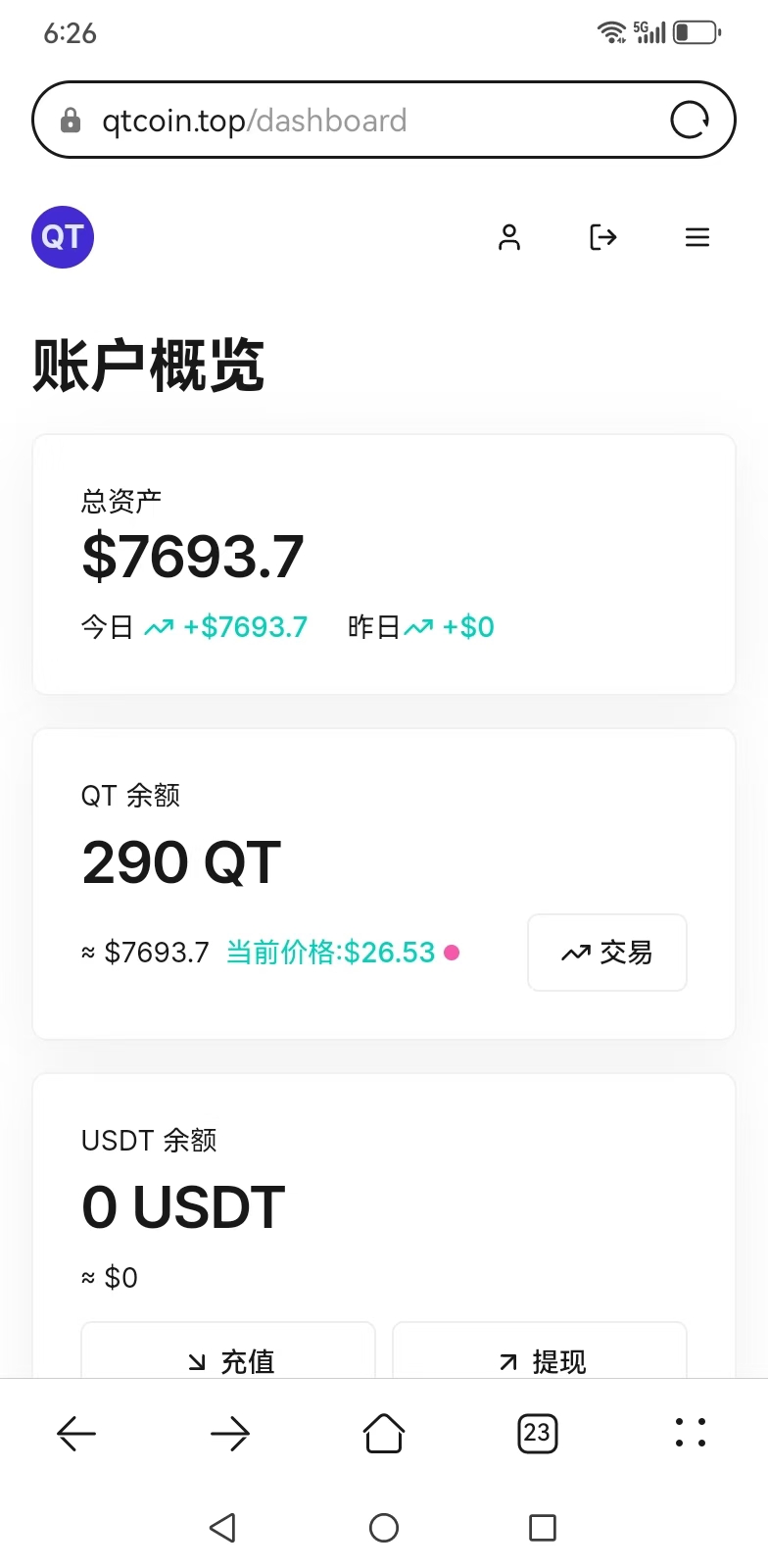The height and width of the screenshot is (1568, 768).
Task: Open the browser four-dot menu
Action: click(x=691, y=1434)
